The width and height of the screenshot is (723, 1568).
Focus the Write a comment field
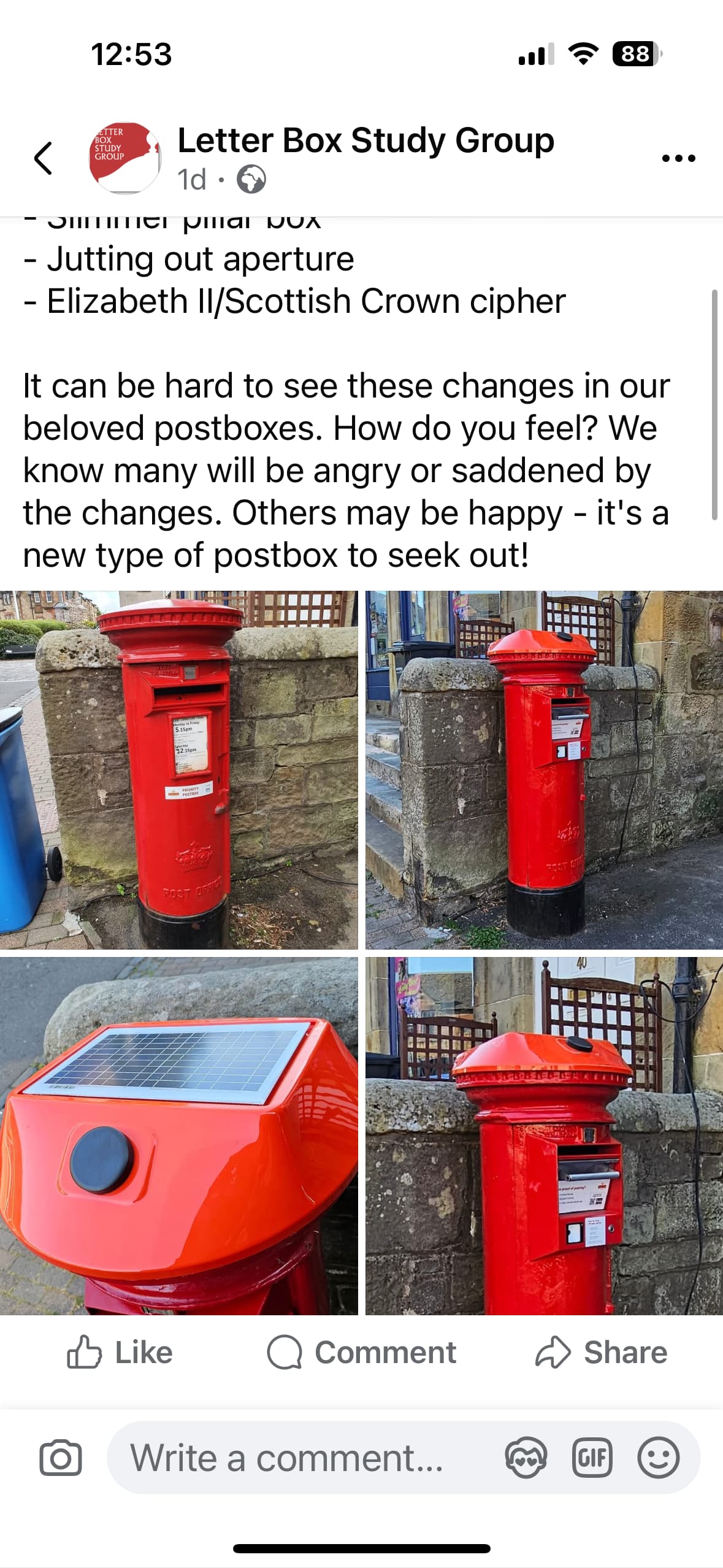[x=294, y=1458]
